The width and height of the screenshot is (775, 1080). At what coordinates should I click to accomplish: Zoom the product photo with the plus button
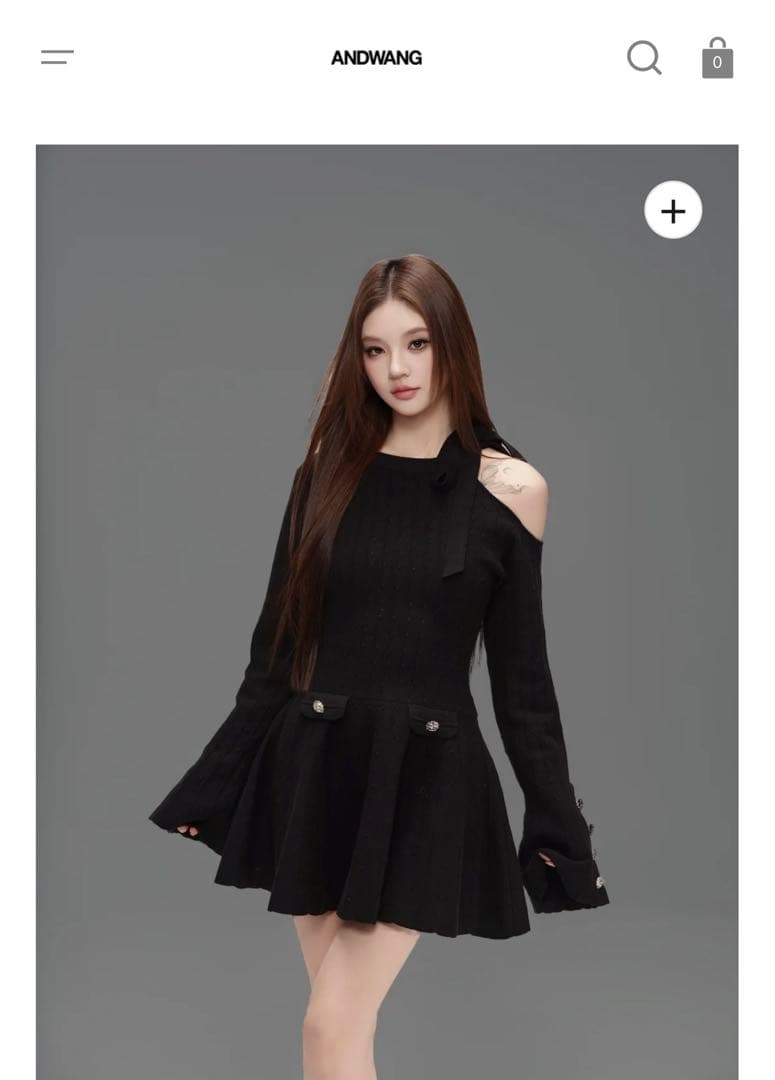[673, 210]
